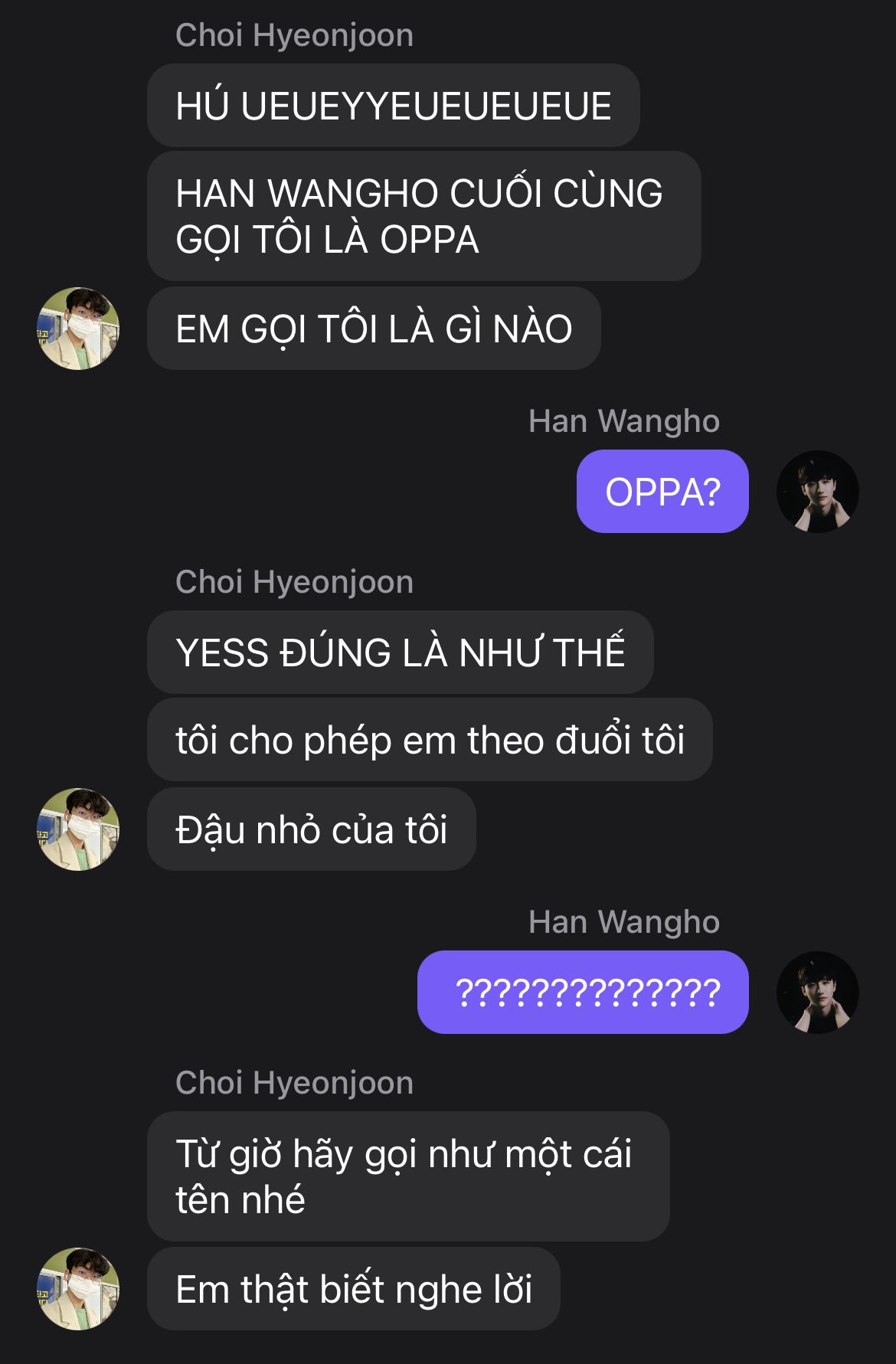
Task: Open Choi Hyeonjoon's avatar beside "EM GỌI TÔI LÀ GÌ NÀO"
Action: coord(78,329)
